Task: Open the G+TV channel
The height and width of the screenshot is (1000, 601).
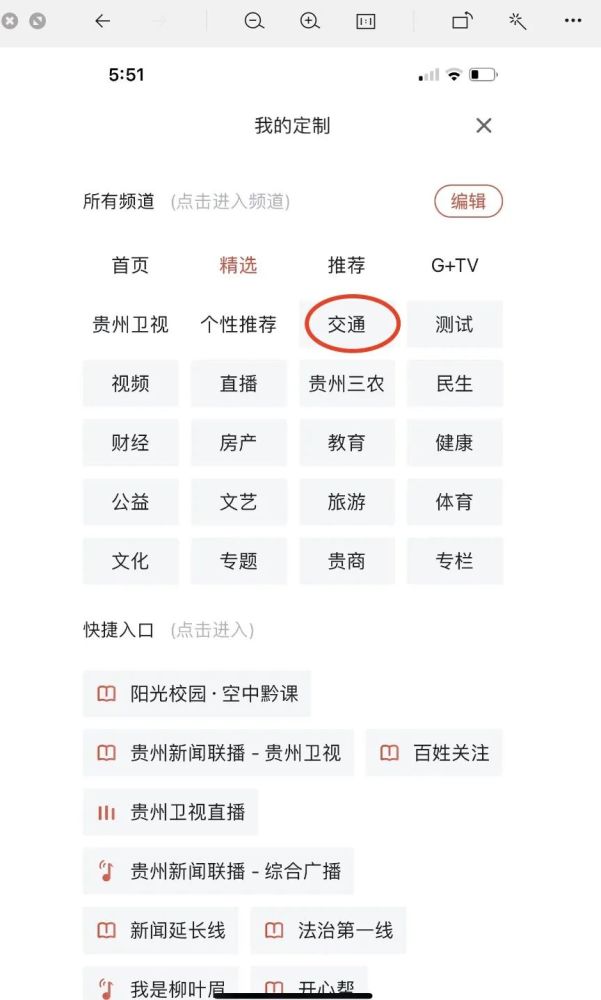Action: 455,265
